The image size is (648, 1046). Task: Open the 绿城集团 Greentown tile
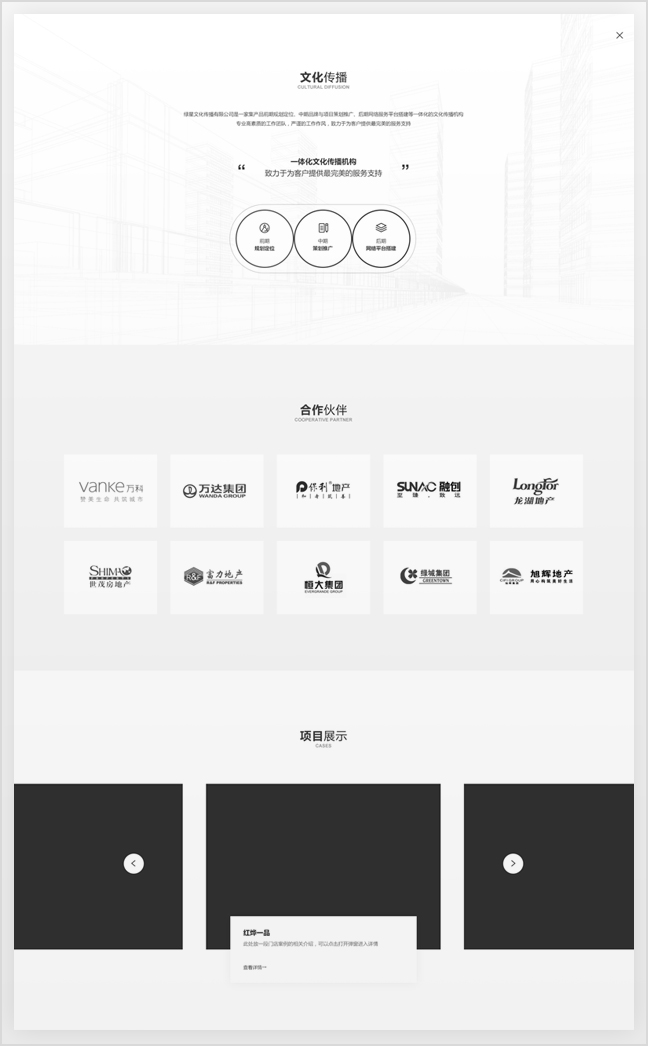[430, 577]
